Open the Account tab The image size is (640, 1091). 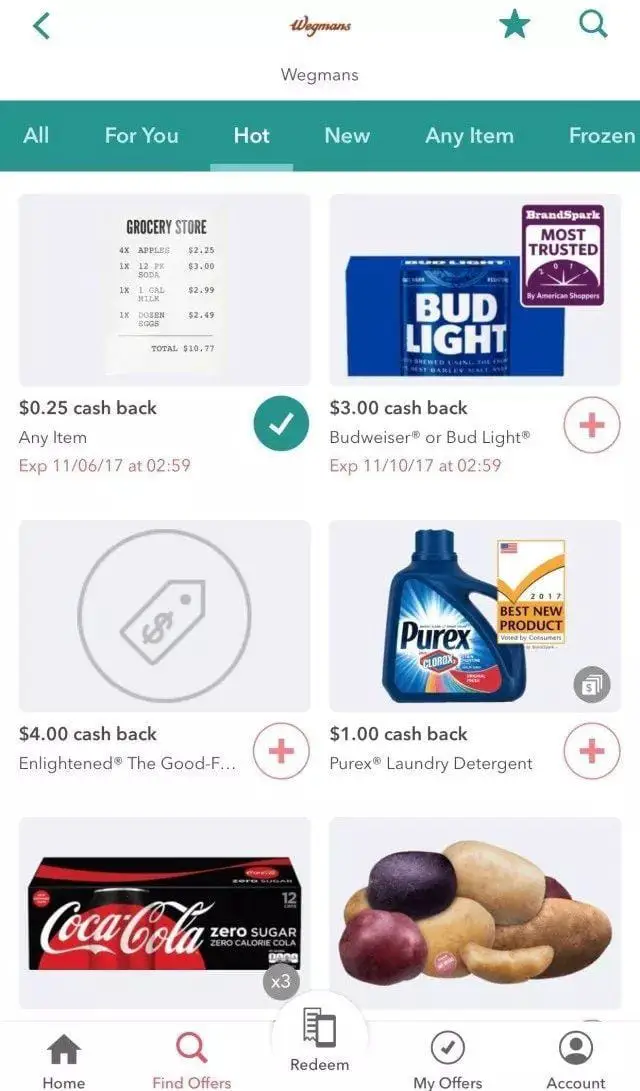pyautogui.click(x=576, y=1060)
